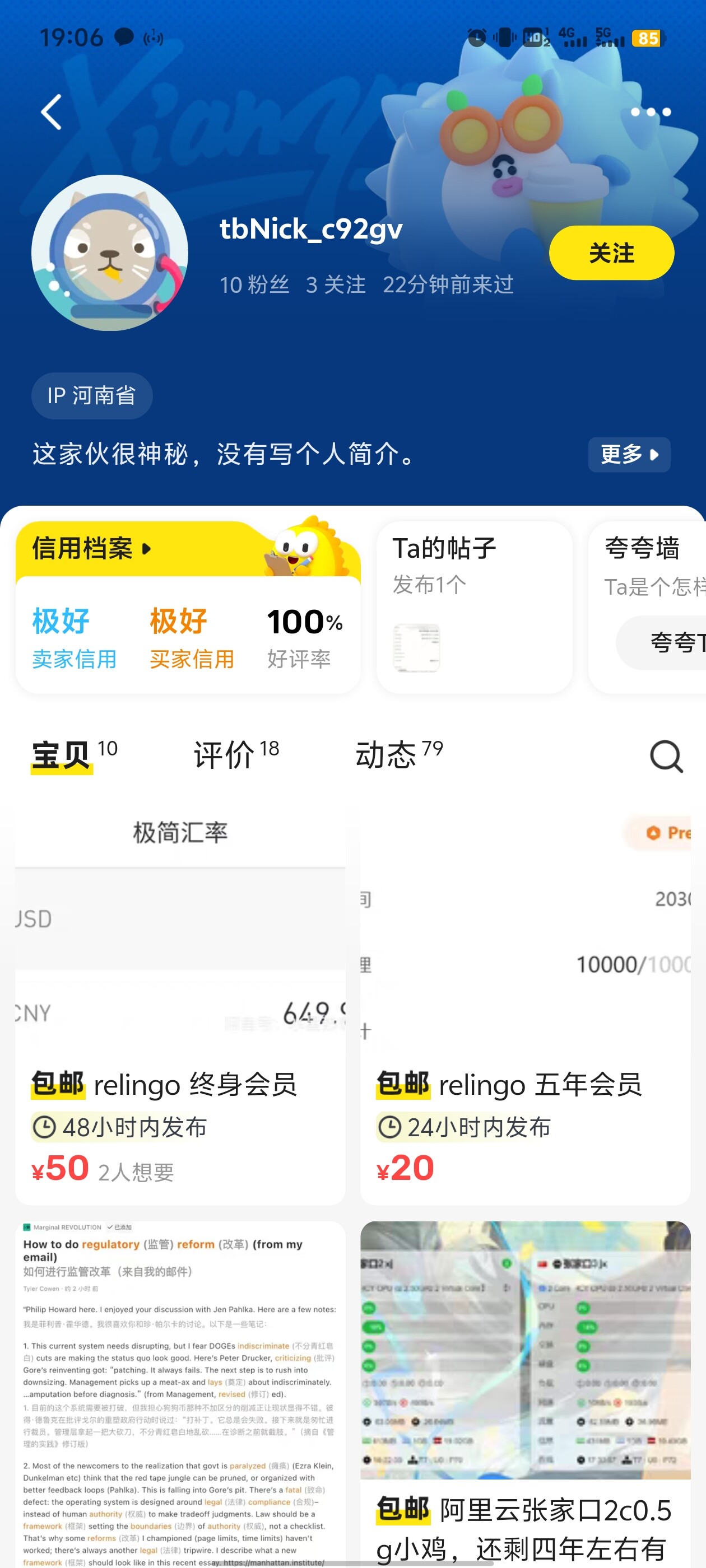Open the 信用档案 credit profile
Image resolution: width=706 pixels, height=1568 pixels.
pyautogui.click(x=91, y=548)
